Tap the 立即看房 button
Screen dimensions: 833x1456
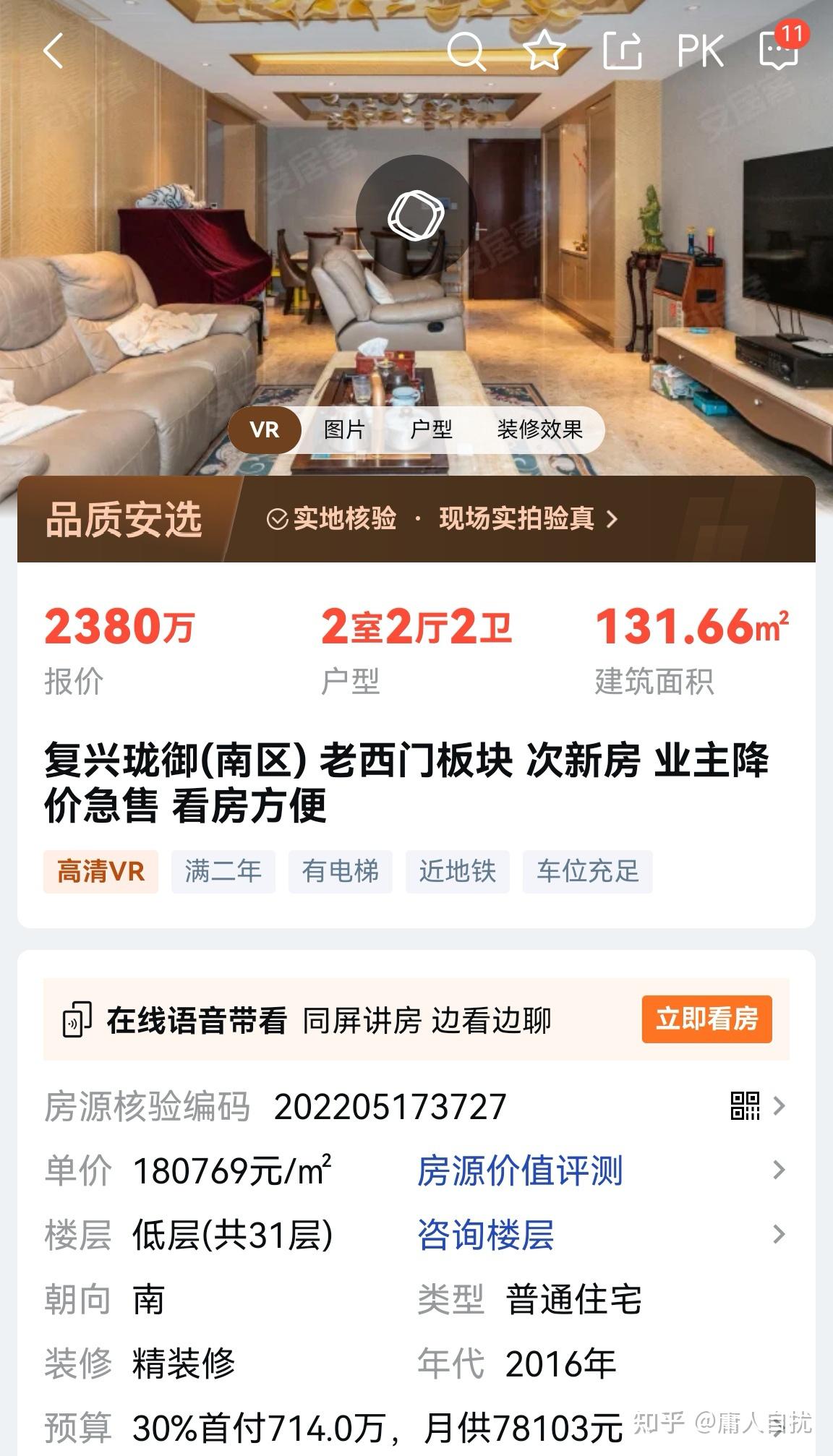coord(706,1019)
